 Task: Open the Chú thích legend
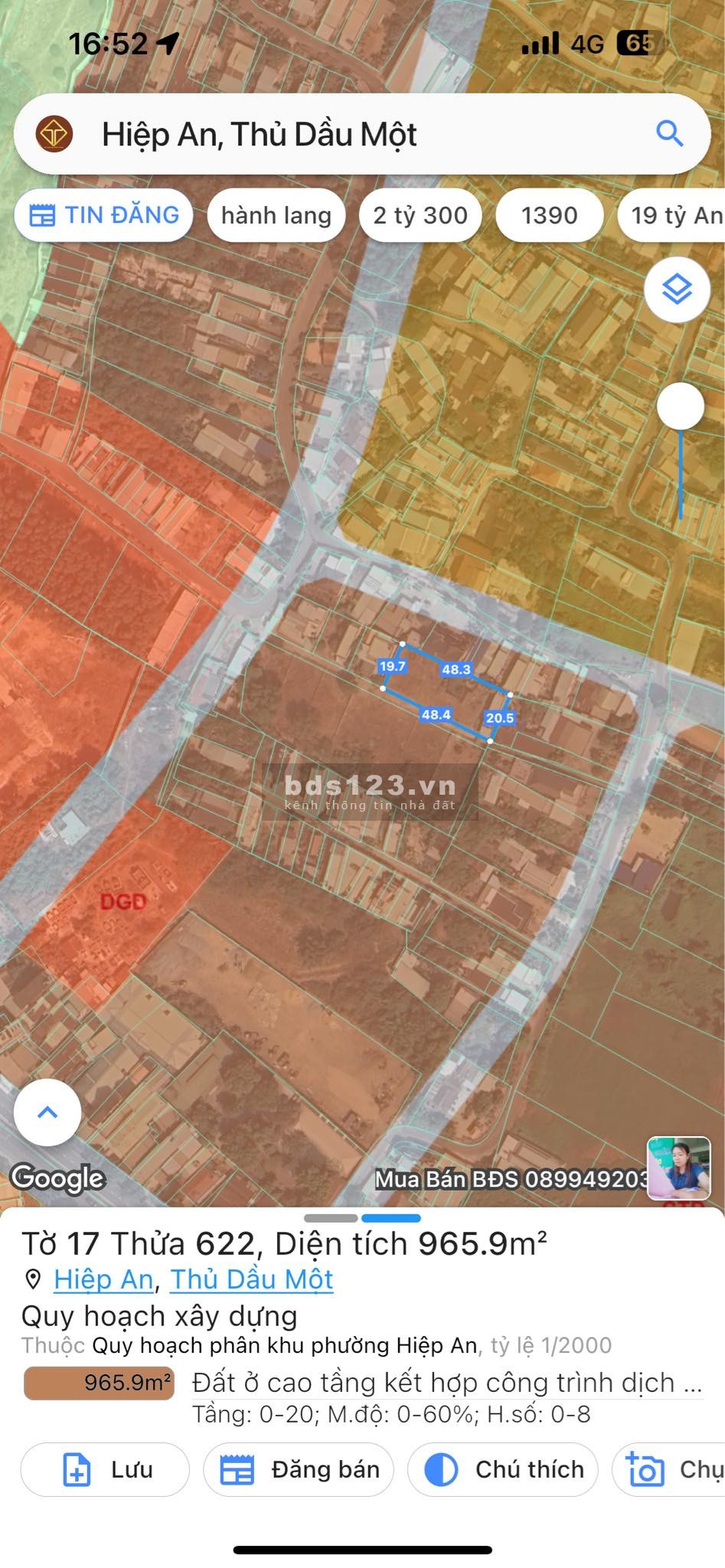click(503, 1470)
